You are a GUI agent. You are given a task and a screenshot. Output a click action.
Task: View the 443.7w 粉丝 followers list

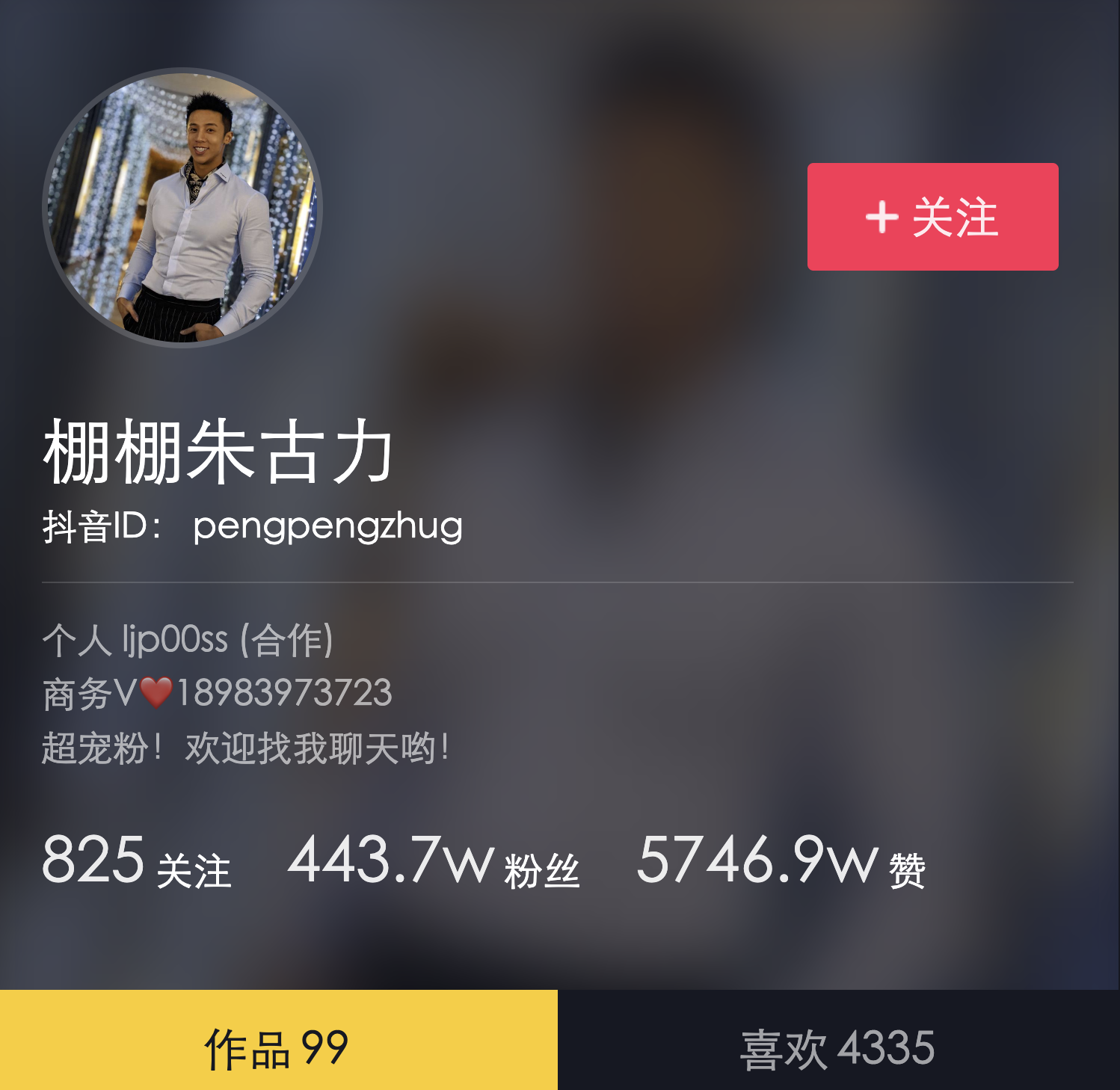tap(434, 861)
